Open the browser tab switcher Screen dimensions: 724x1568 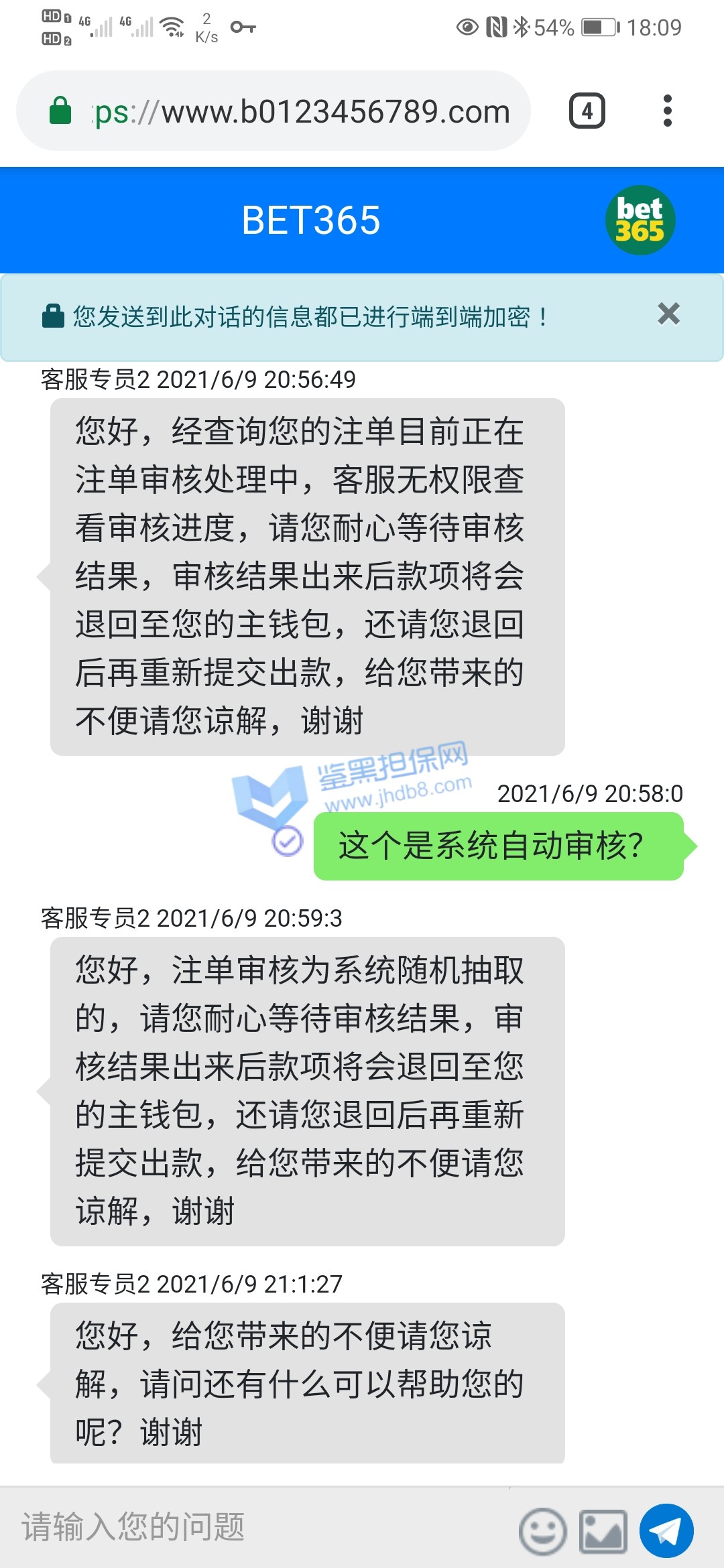coord(587,111)
